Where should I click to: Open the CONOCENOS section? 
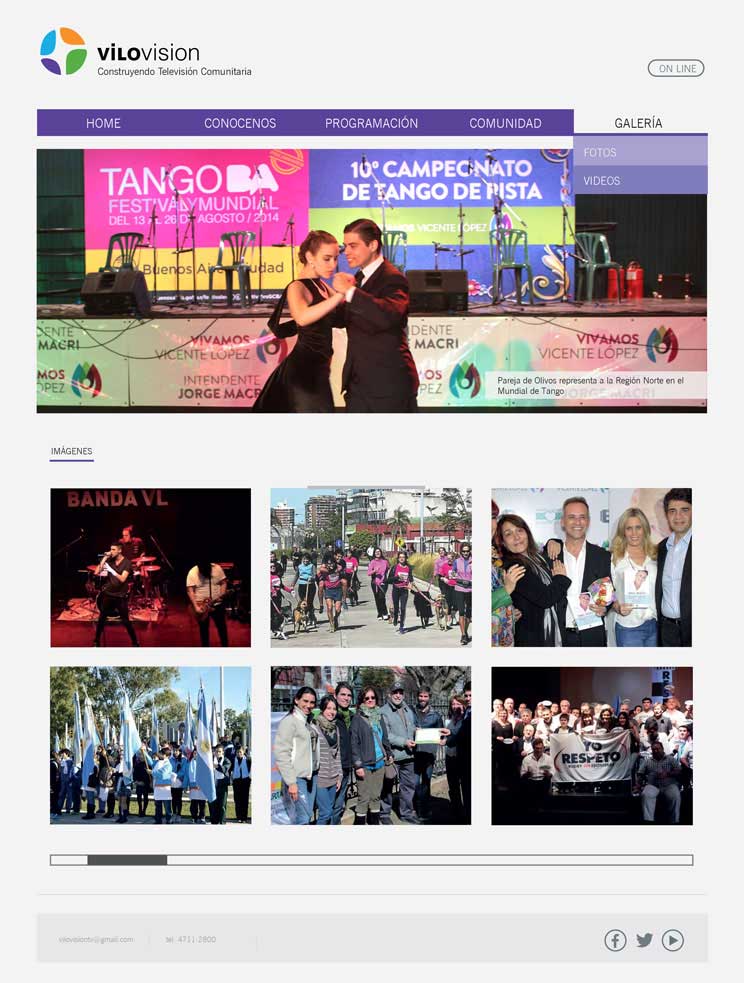pos(240,123)
